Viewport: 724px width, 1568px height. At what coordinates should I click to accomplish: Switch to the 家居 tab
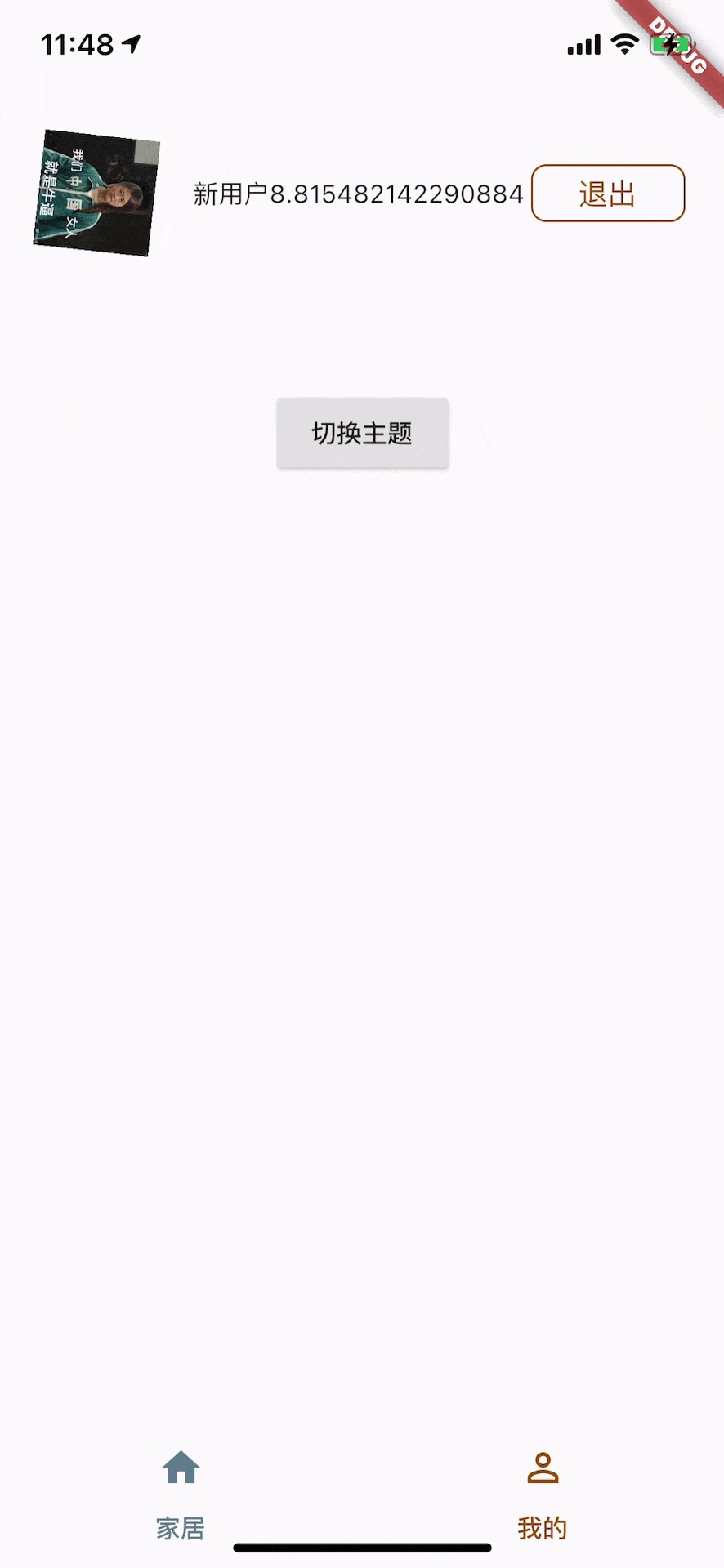tap(181, 1494)
